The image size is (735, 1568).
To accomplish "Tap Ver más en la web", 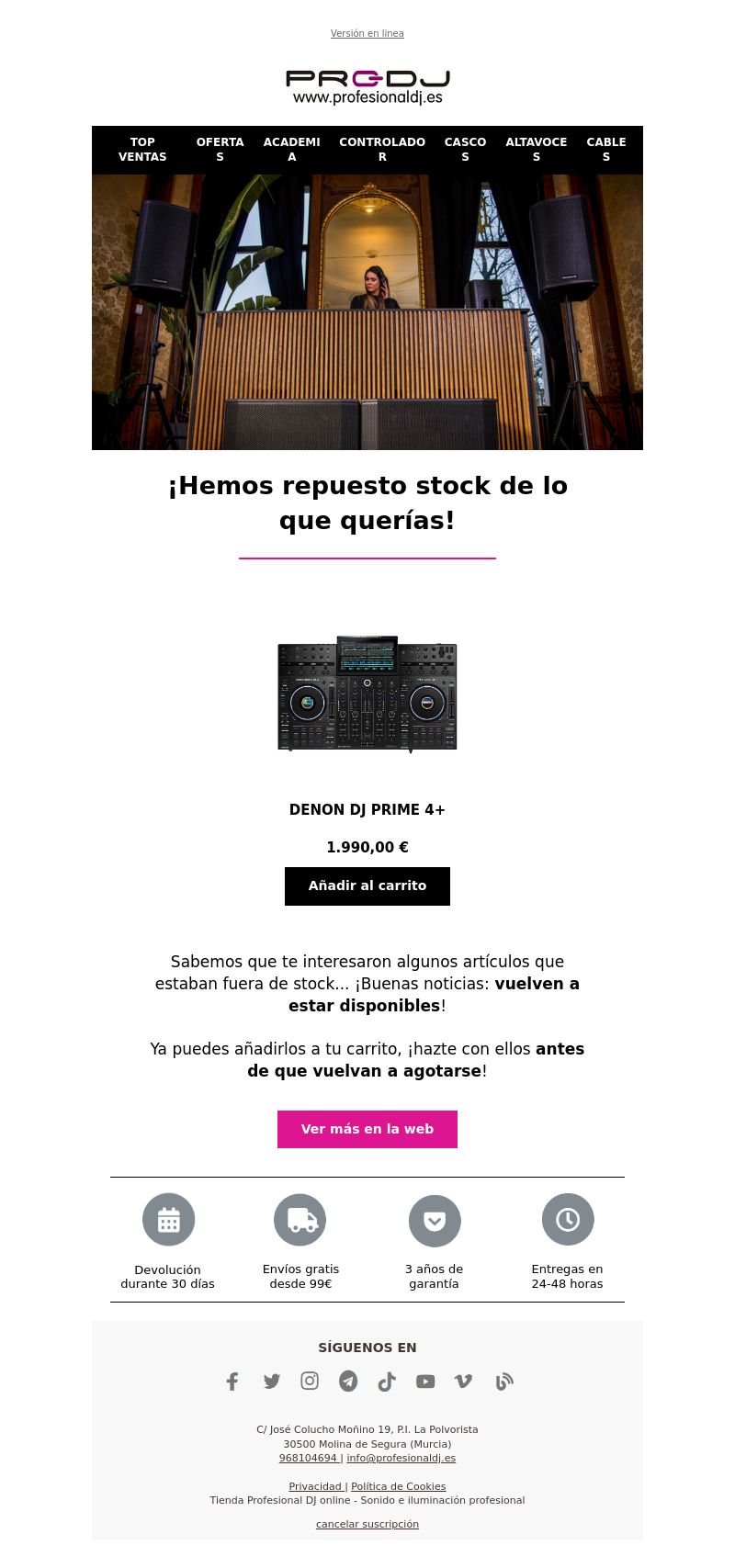I will pos(367,1129).
